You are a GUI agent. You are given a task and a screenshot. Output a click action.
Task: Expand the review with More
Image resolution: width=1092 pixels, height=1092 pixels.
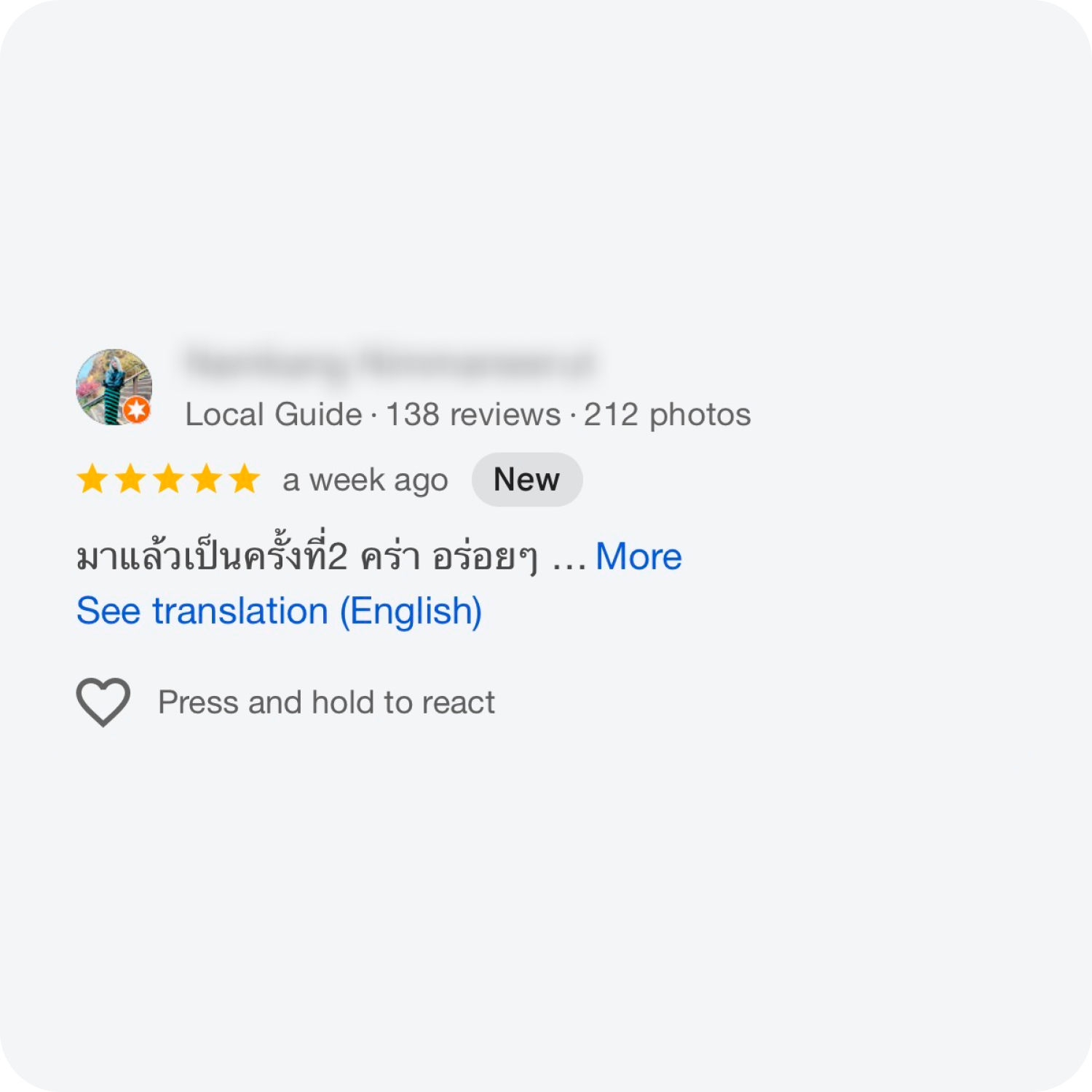638,557
